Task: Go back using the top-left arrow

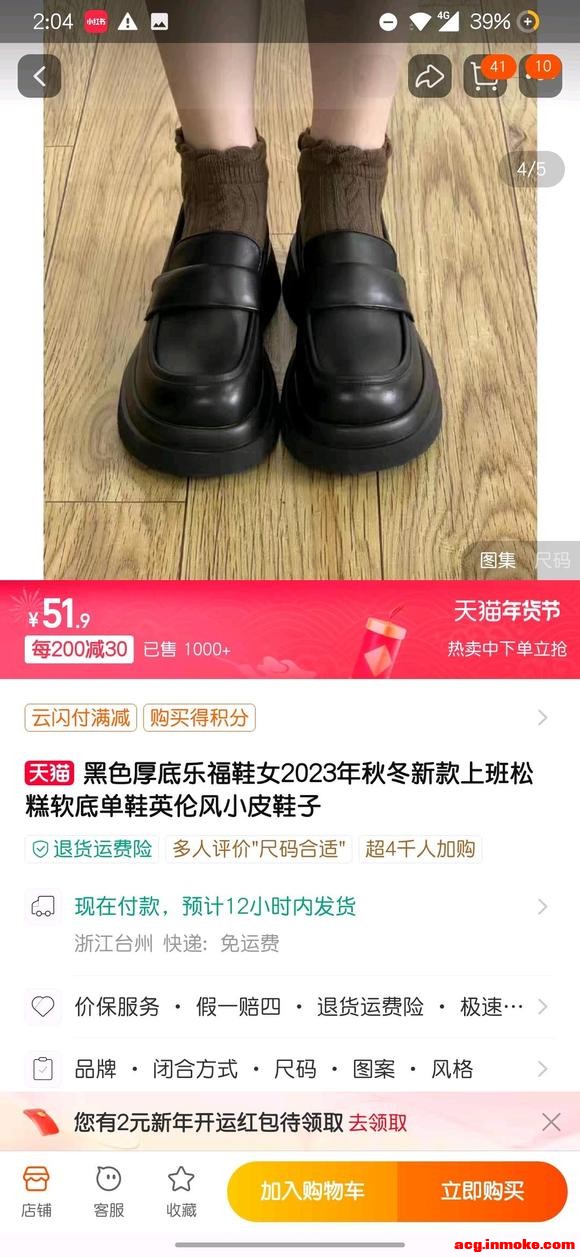Action: 39,76
